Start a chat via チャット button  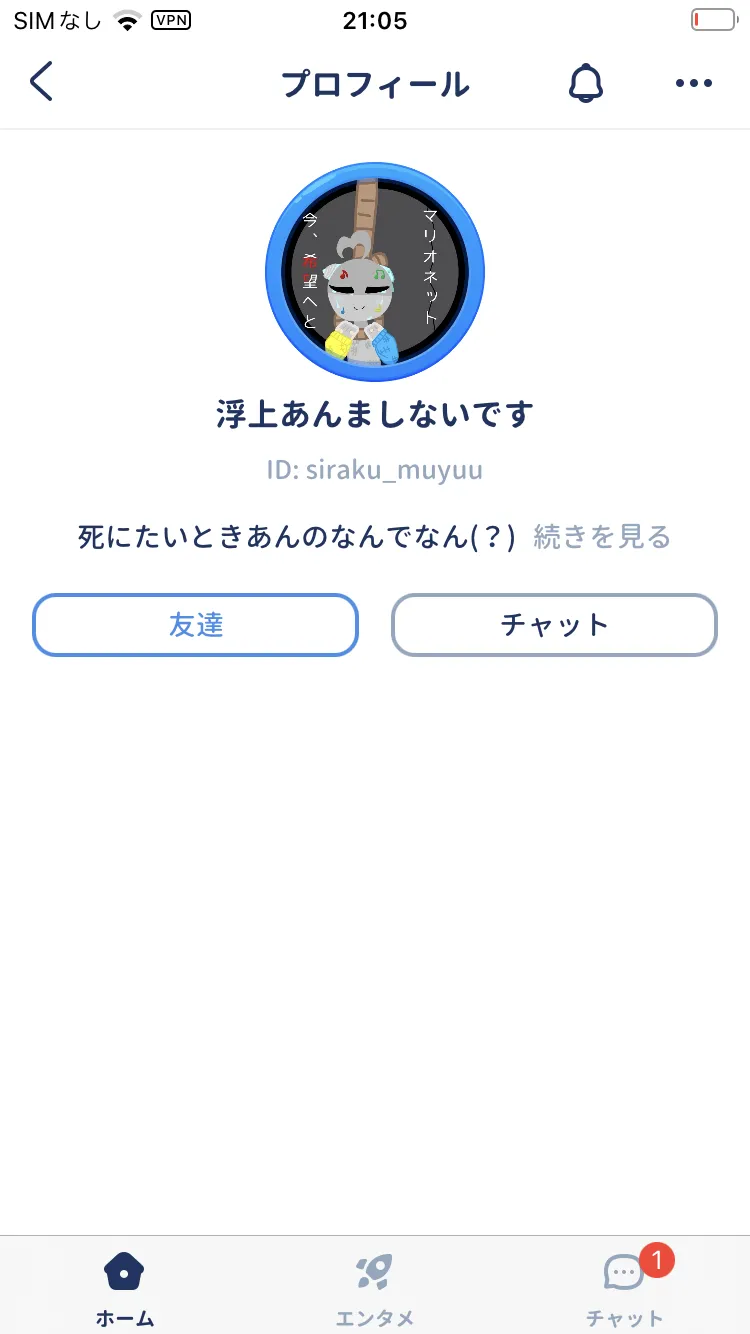point(554,625)
